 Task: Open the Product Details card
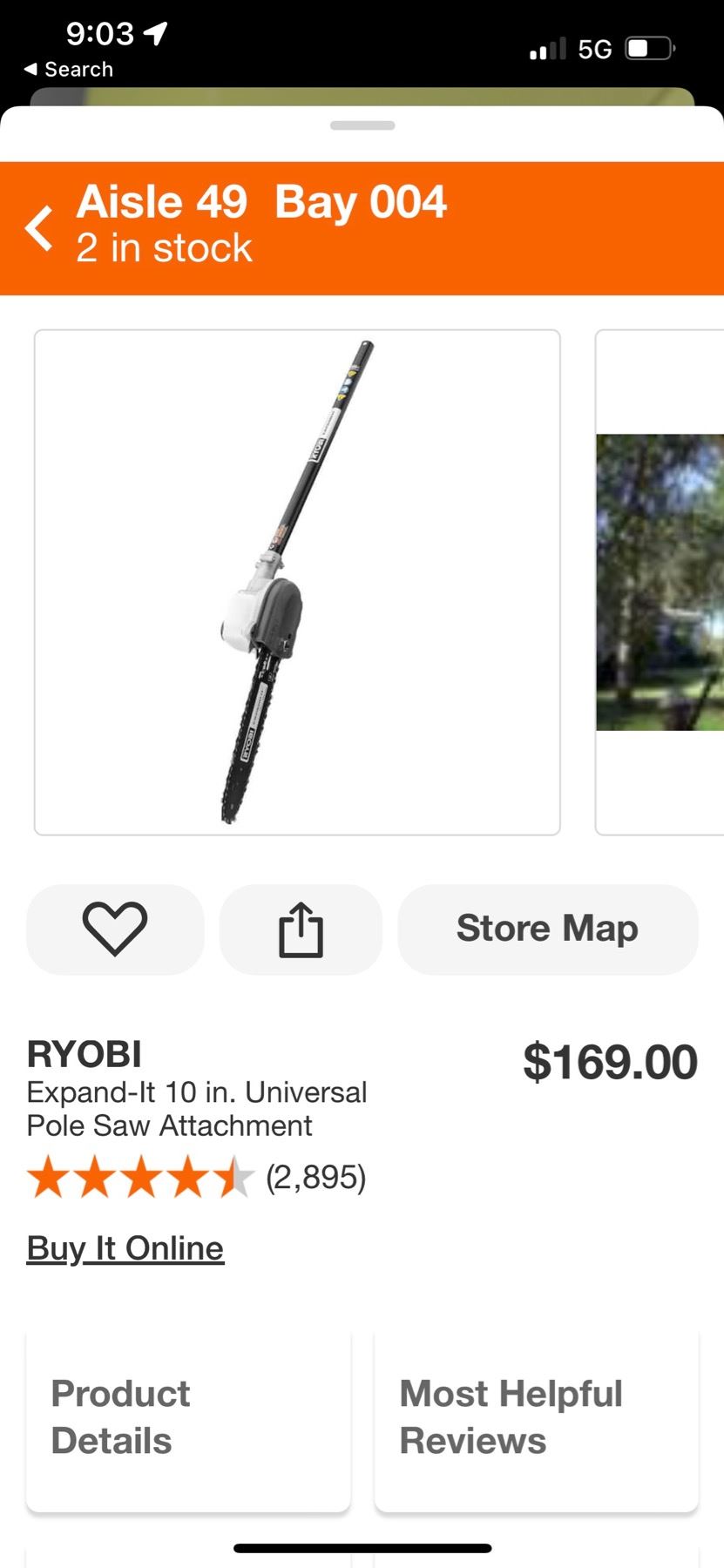tap(188, 1418)
